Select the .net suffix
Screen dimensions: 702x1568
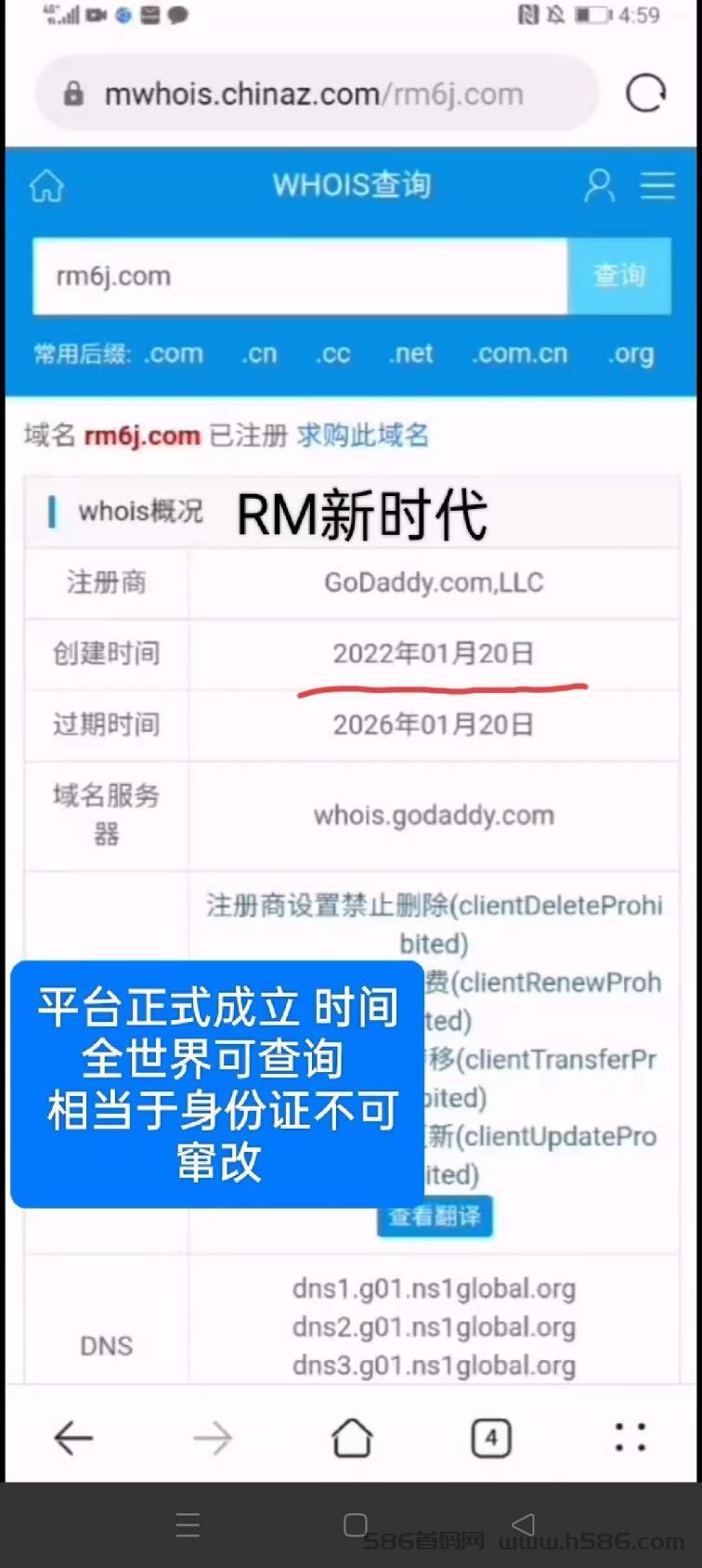411,354
